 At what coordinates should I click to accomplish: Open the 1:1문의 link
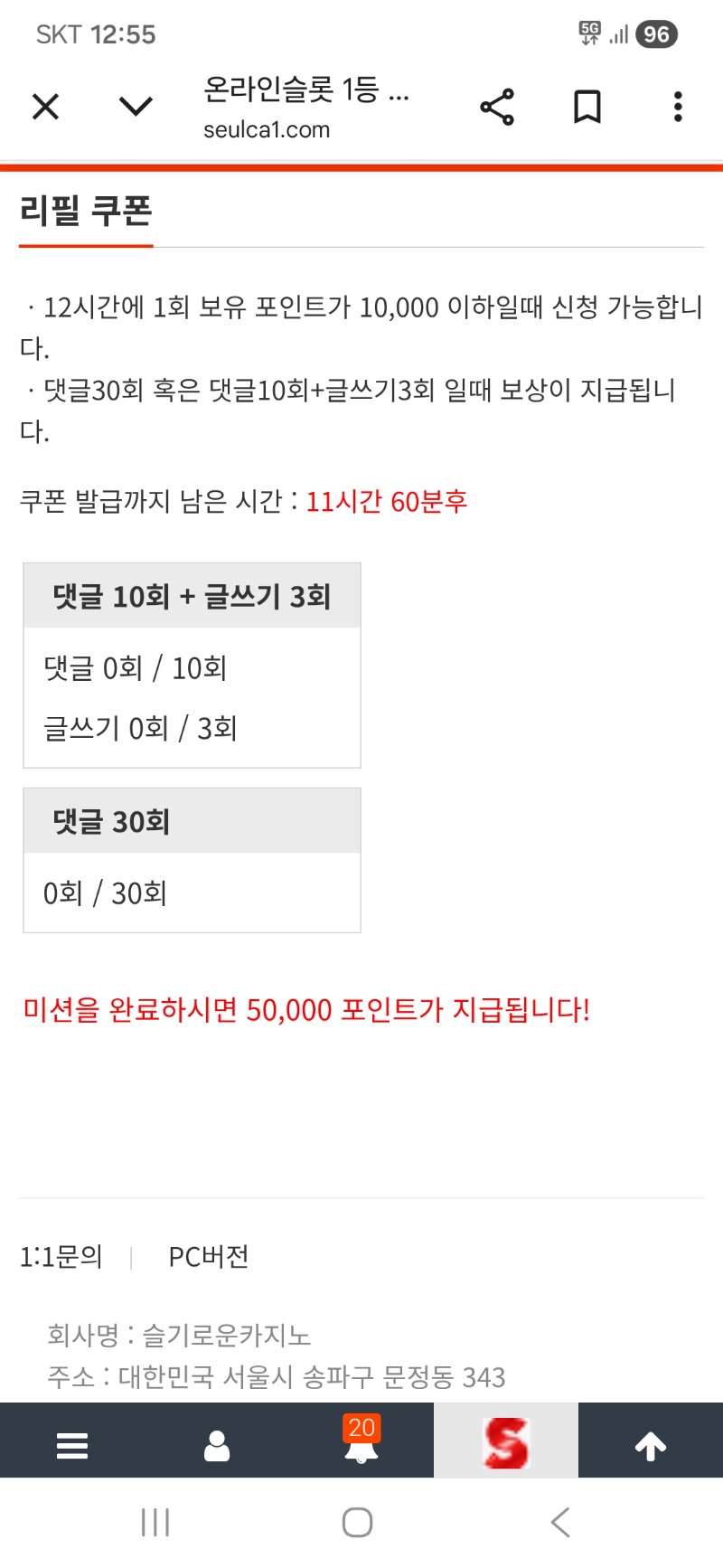point(61,1257)
